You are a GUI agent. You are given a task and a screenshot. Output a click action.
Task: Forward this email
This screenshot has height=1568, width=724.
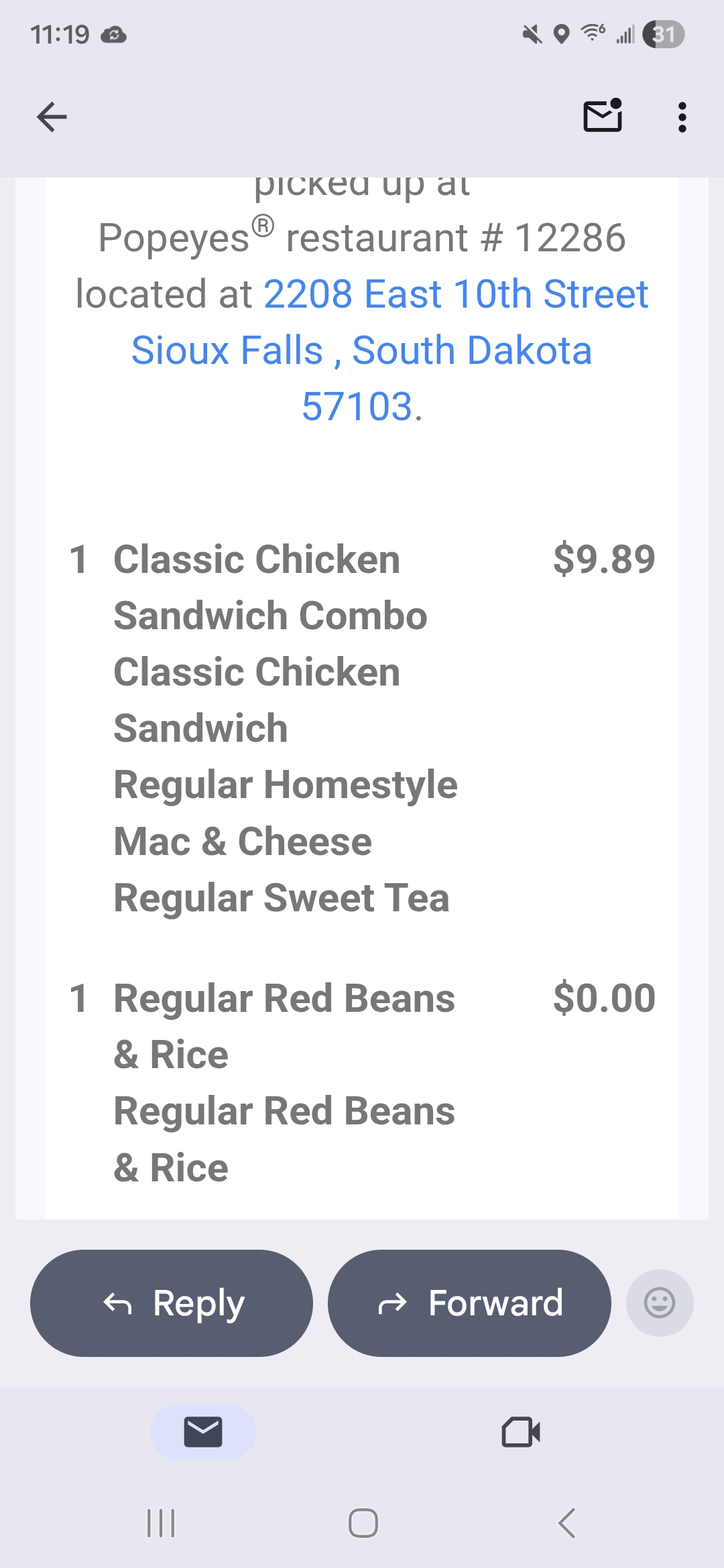469,1303
